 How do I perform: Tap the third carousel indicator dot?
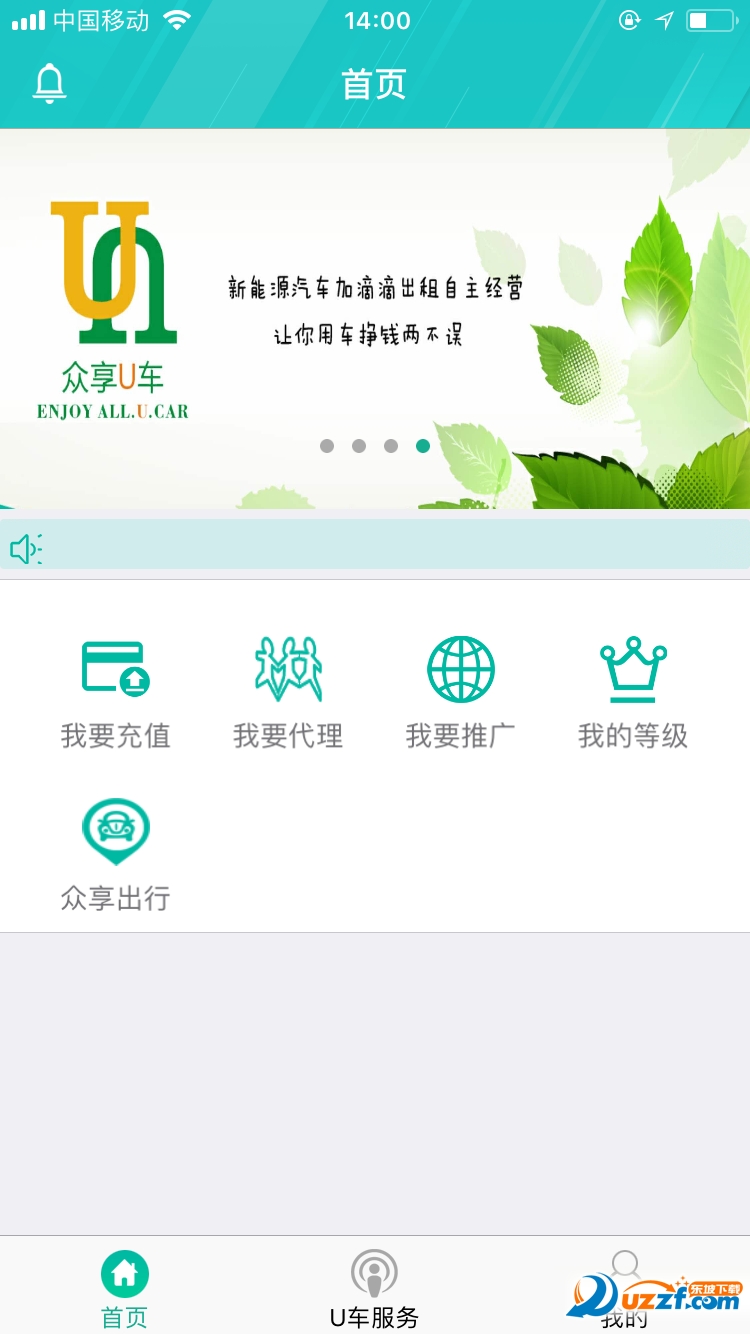[390, 446]
